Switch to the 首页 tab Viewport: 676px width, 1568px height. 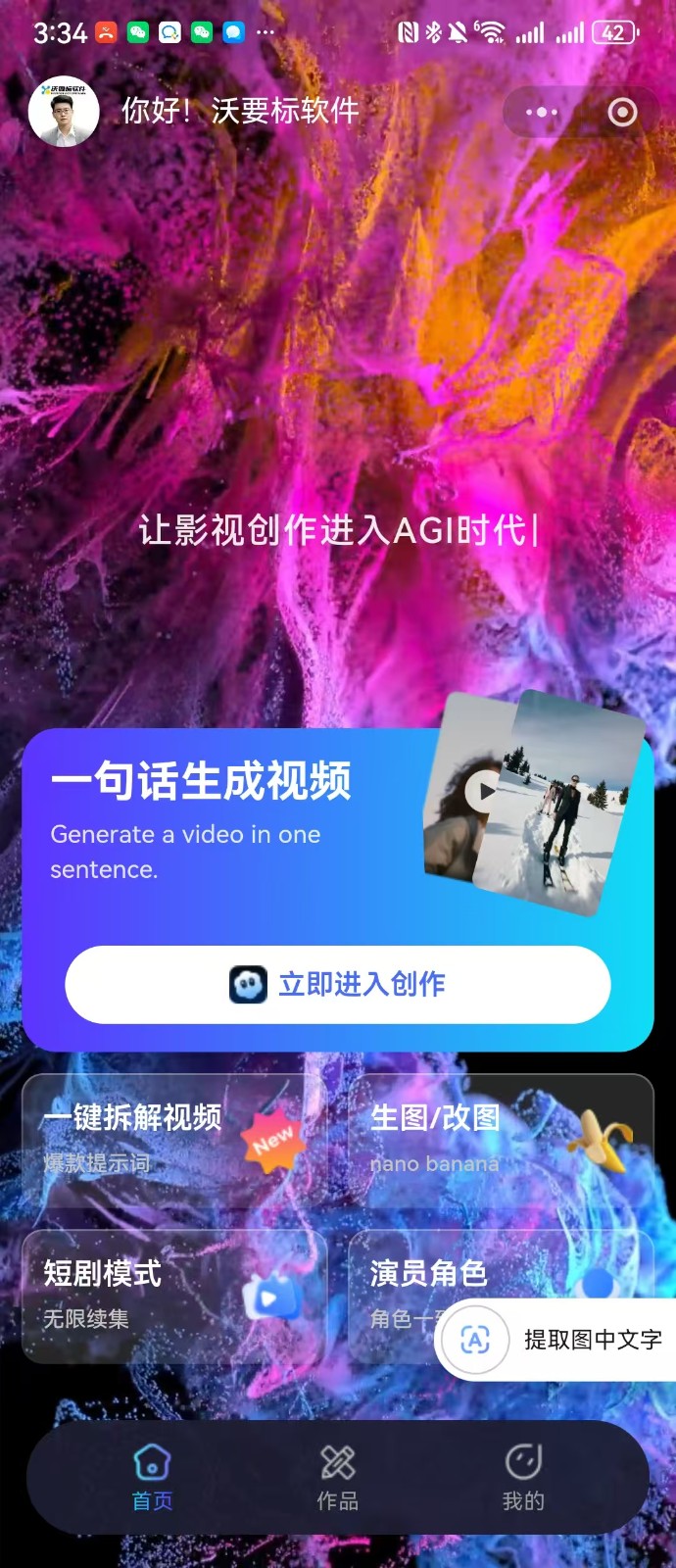pos(152,1478)
